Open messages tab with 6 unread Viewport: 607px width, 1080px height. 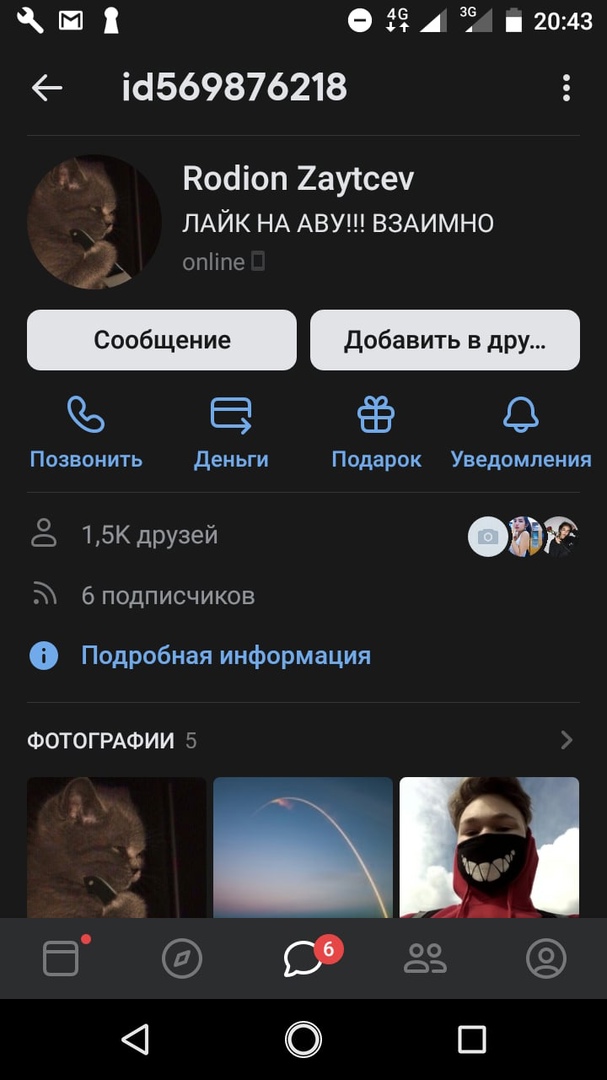(304, 959)
